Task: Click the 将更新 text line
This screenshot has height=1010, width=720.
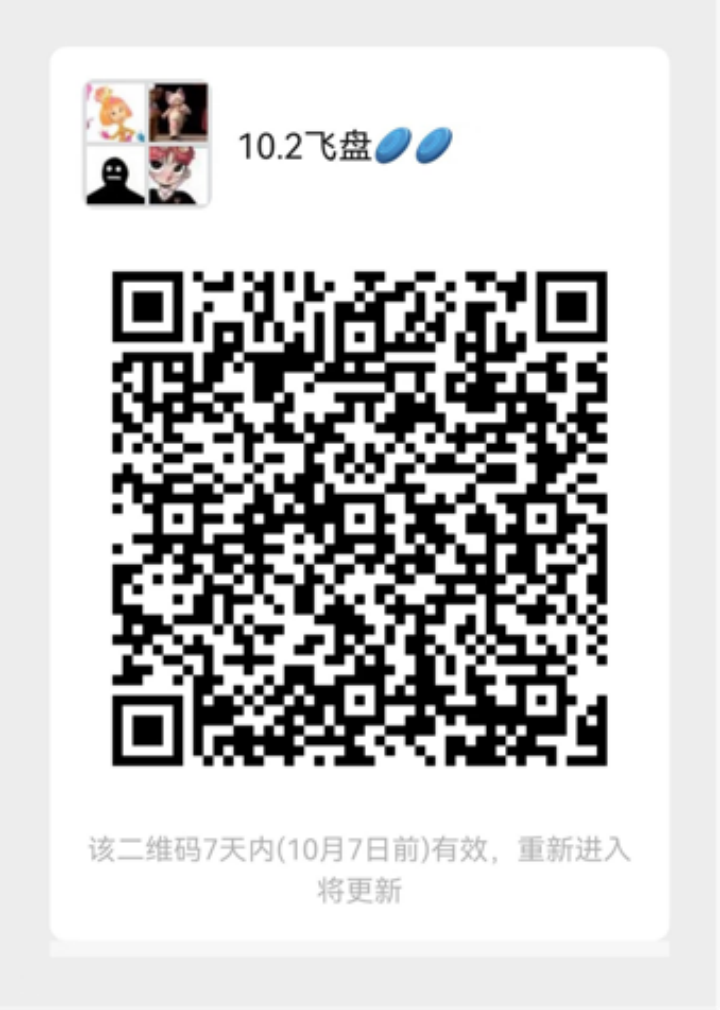Action: click(x=360, y=892)
